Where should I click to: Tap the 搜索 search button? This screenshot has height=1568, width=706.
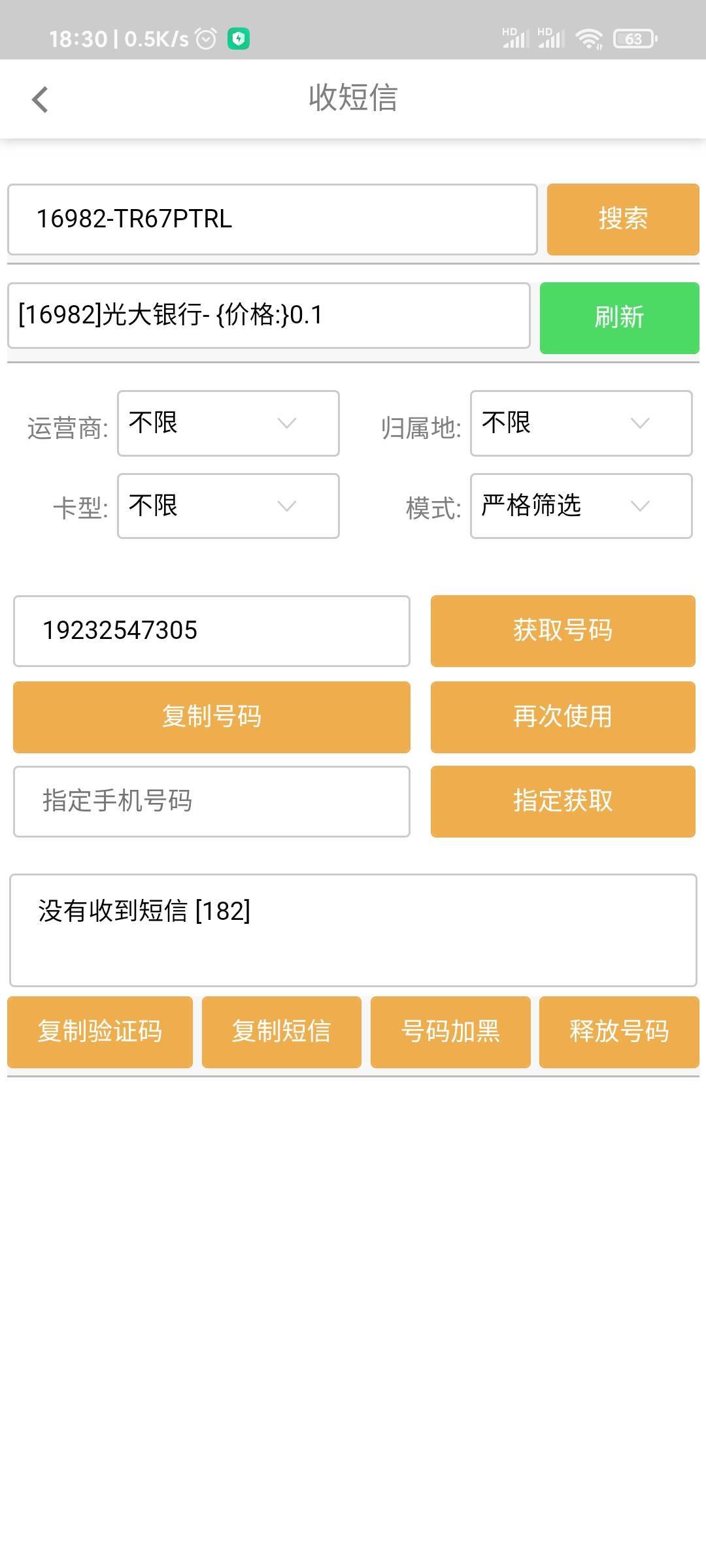(623, 219)
